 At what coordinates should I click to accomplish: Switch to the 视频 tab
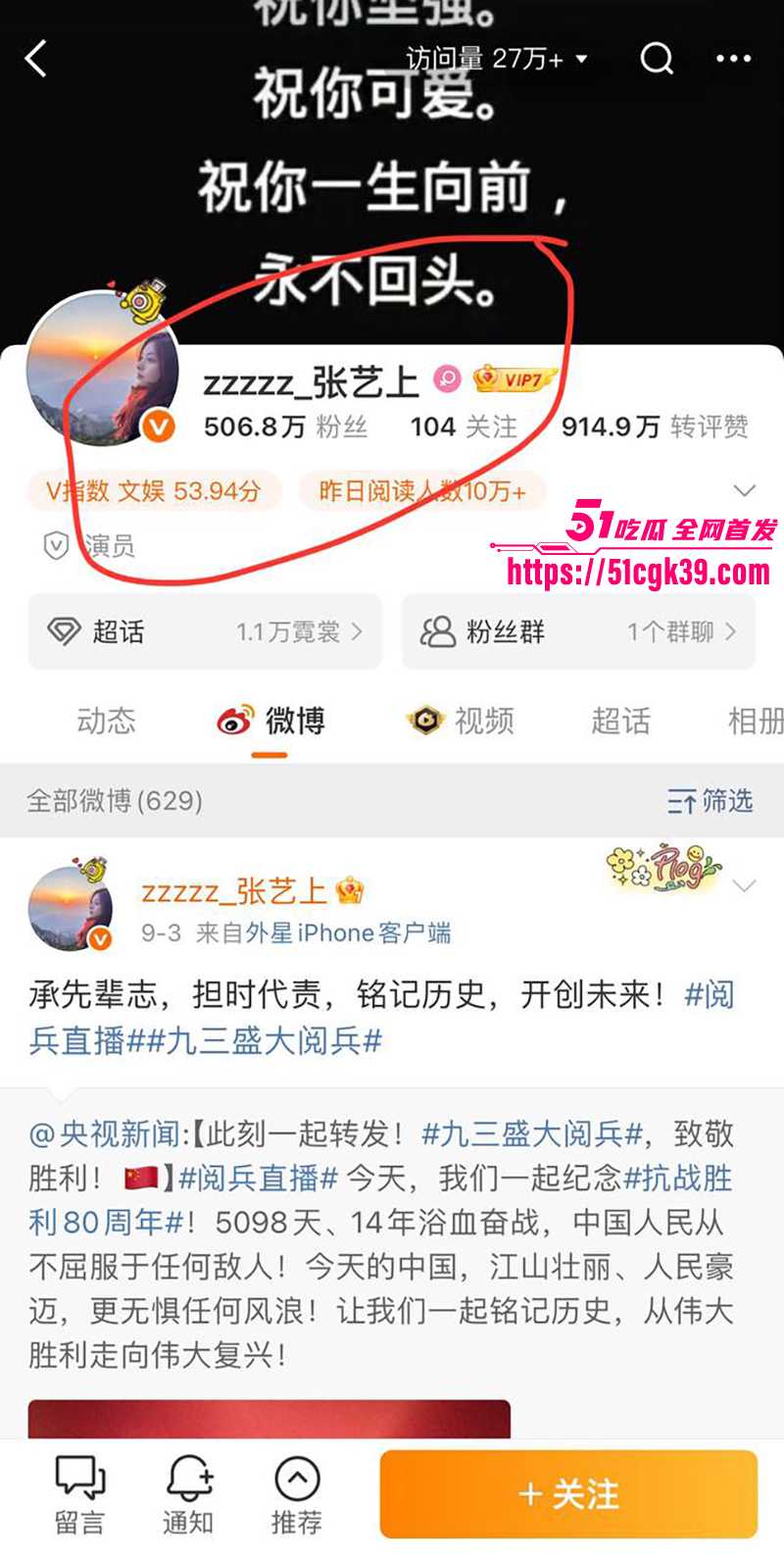click(x=461, y=722)
